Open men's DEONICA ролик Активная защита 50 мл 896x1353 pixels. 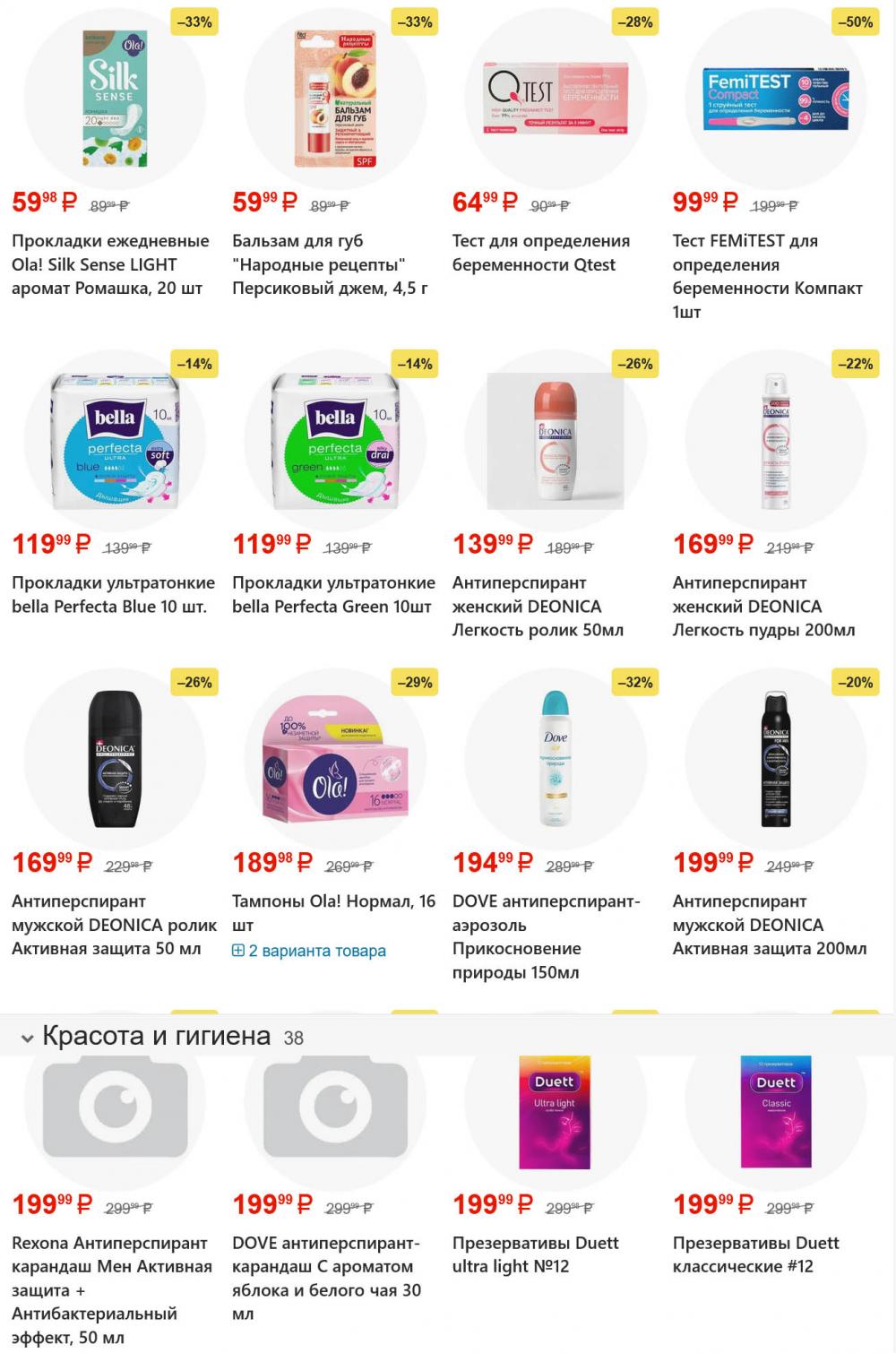coord(114,924)
